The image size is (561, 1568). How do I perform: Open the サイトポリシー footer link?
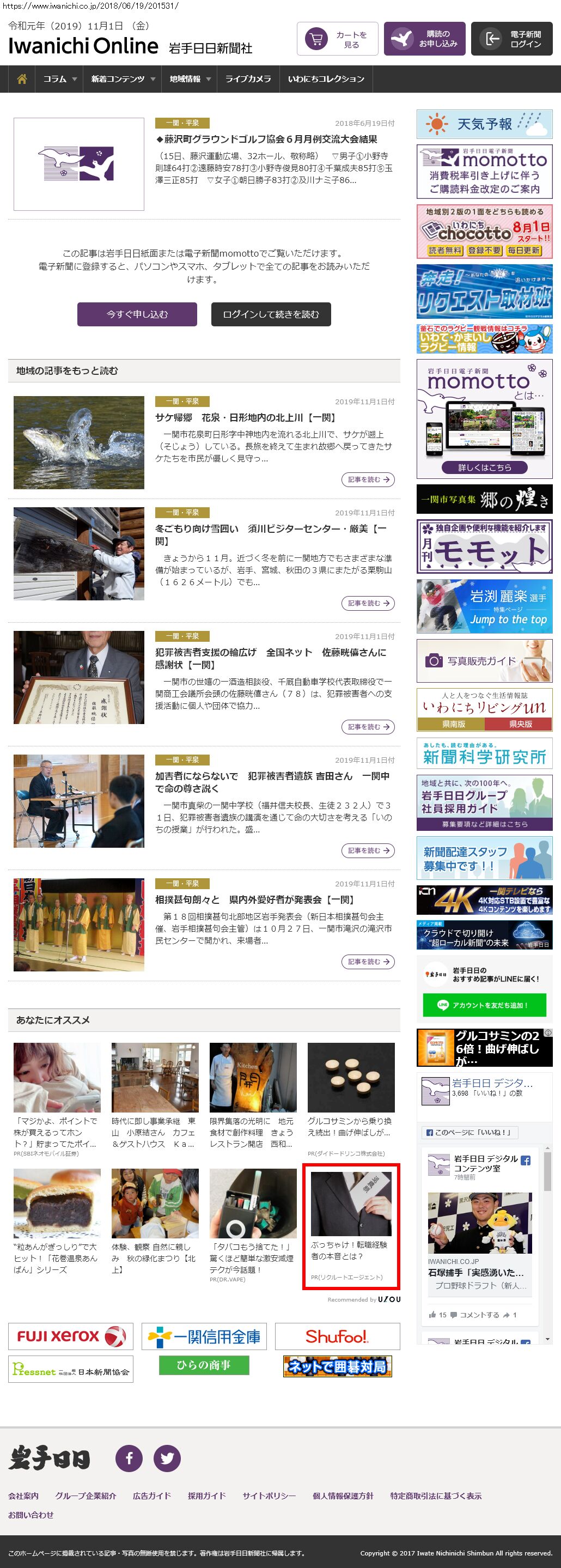click(x=269, y=1496)
